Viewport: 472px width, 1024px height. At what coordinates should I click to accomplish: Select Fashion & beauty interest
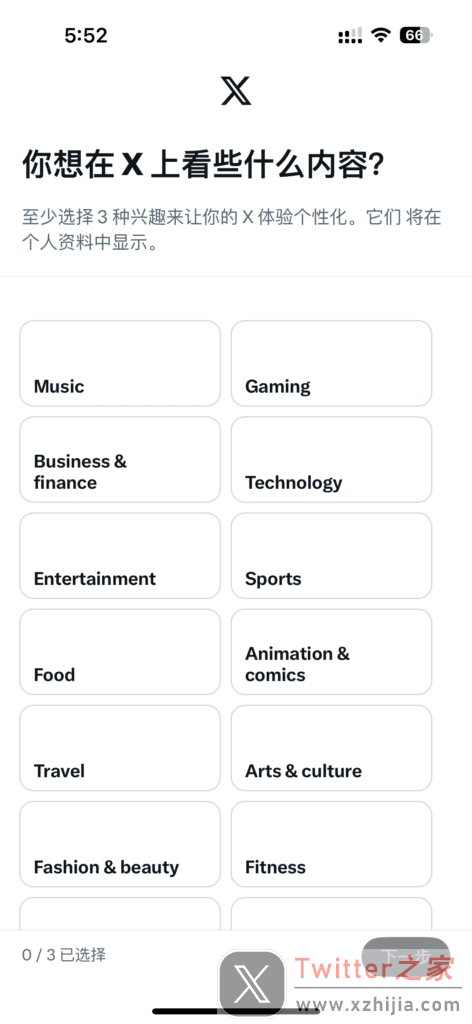[x=120, y=844]
